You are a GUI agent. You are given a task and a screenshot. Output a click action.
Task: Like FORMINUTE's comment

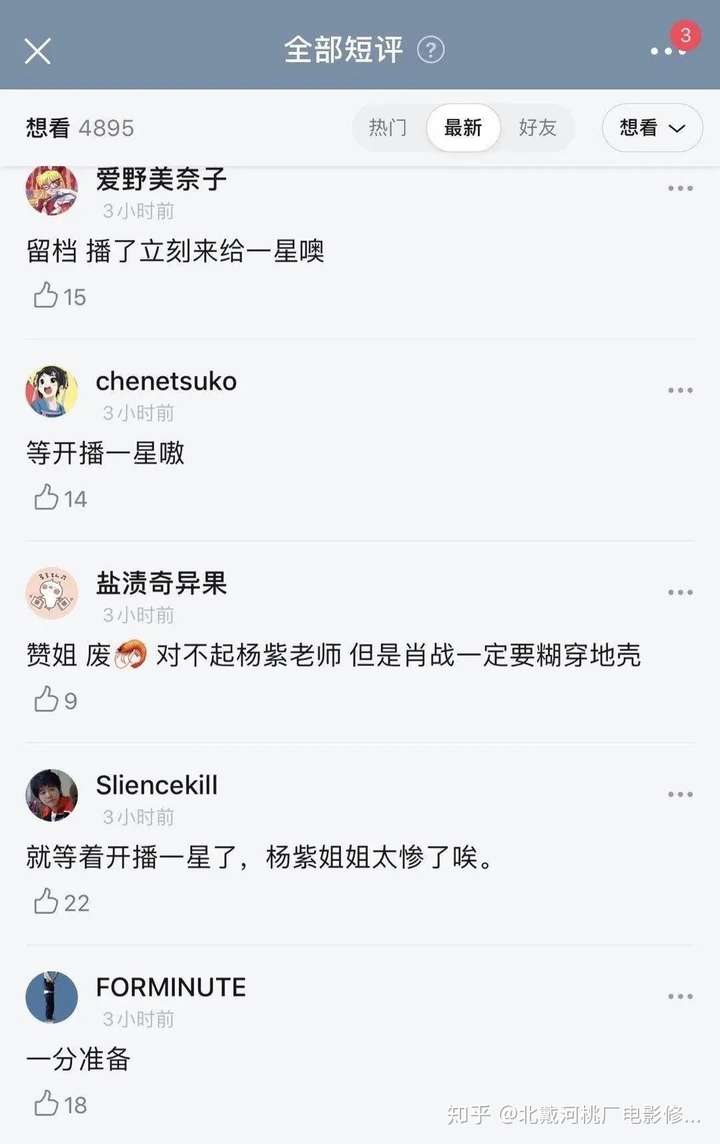[x=46, y=1104]
